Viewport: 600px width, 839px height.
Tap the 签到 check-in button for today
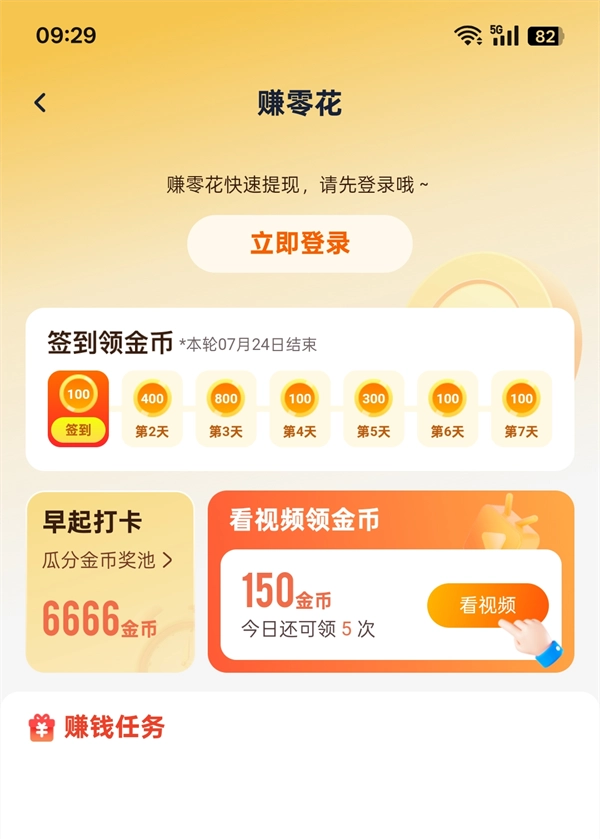pyautogui.click(x=78, y=431)
